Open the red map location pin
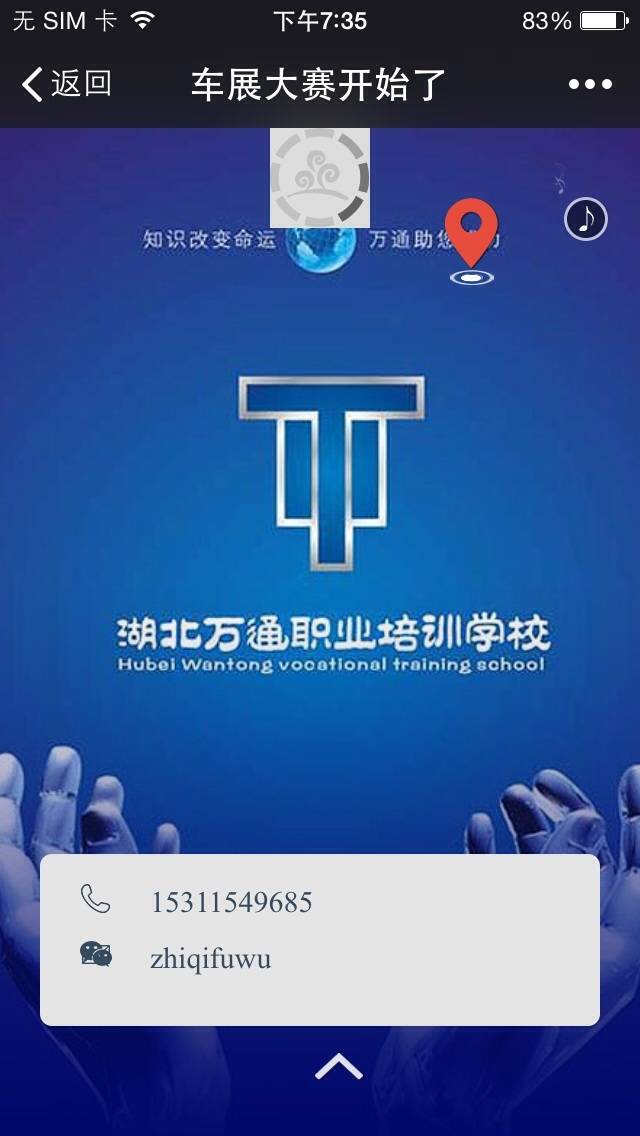Viewport: 640px width, 1136px height. 471,237
